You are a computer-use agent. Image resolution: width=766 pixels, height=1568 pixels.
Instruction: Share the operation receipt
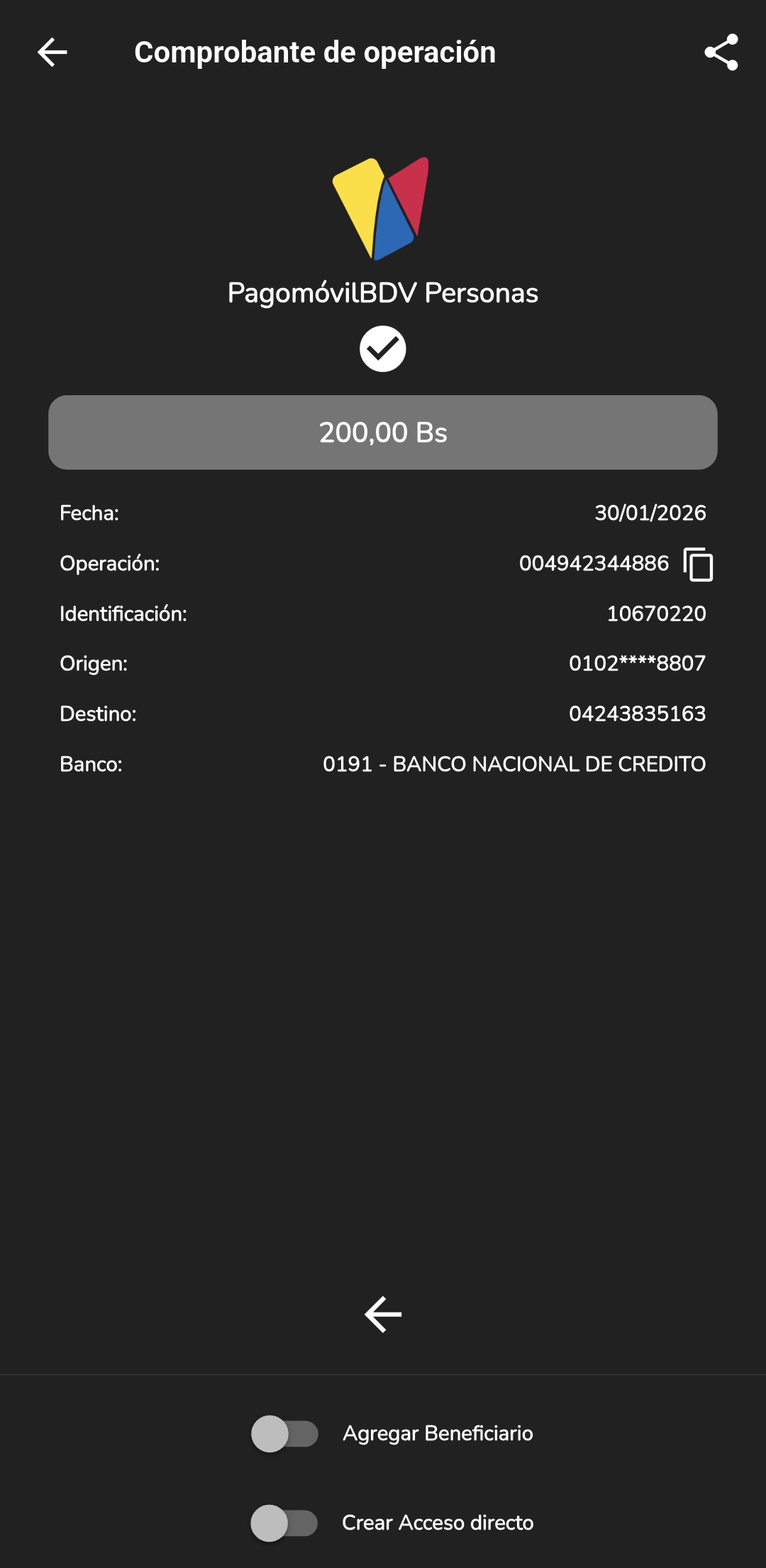(721, 53)
